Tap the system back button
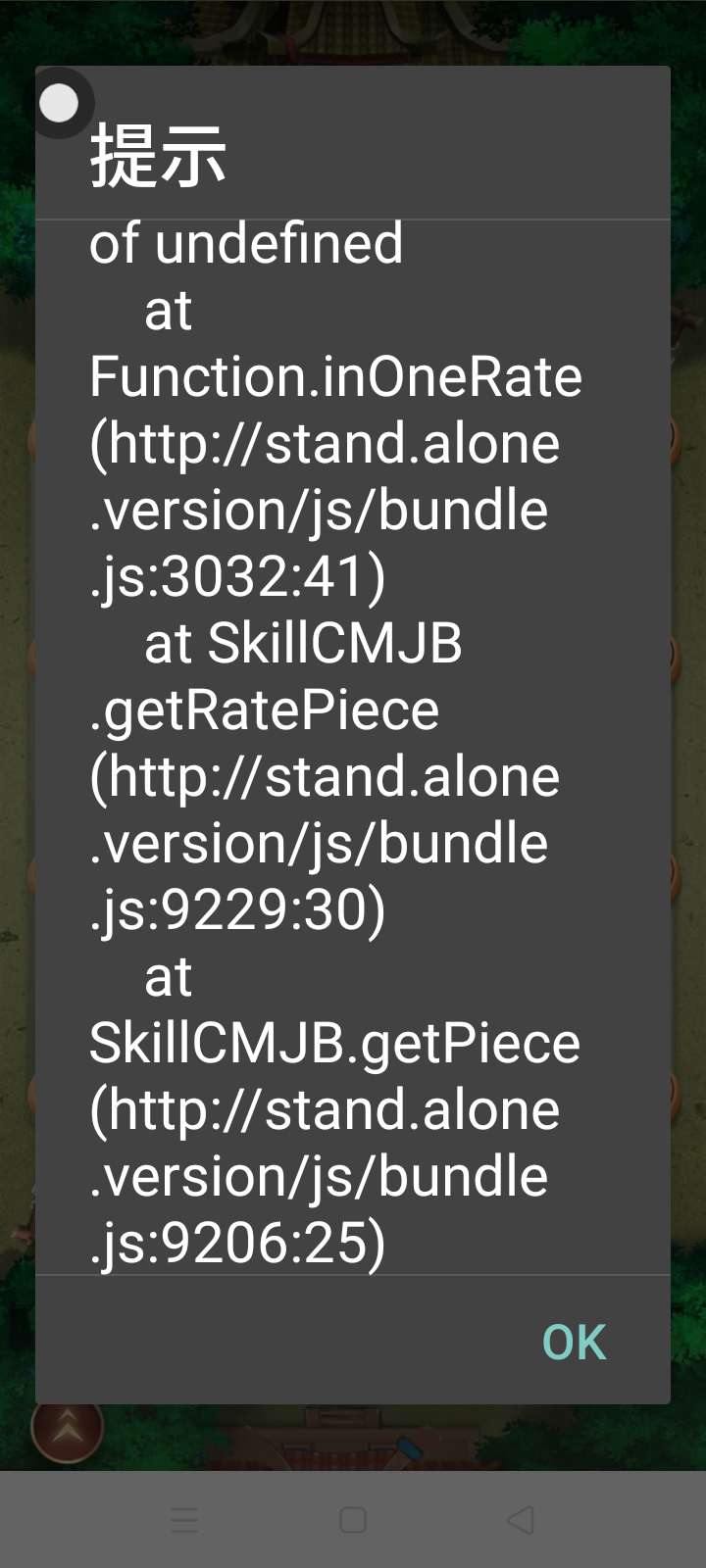706x1568 pixels. tap(521, 1520)
